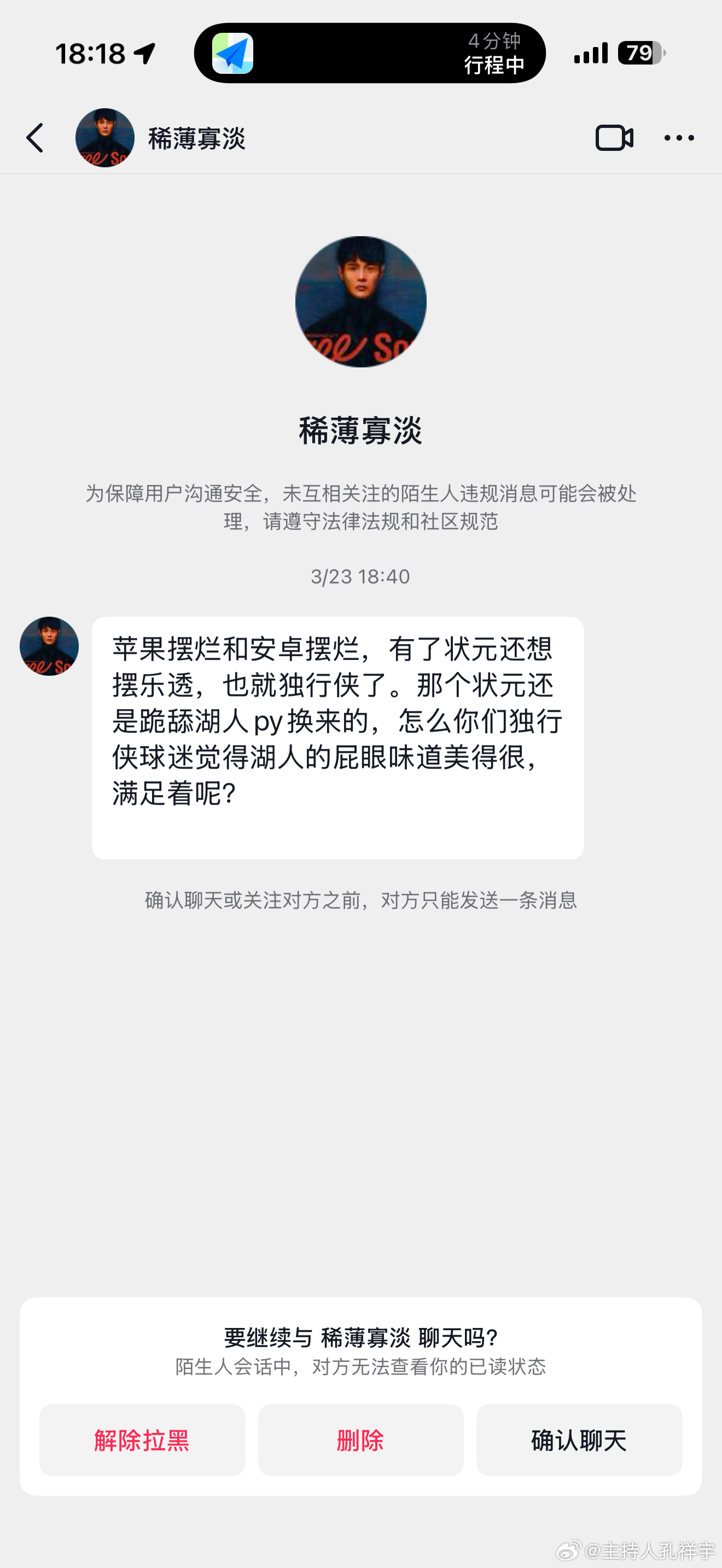Open 稀薄寡淡's profile avatar in the header
The height and width of the screenshot is (1568, 722).
coord(104,138)
